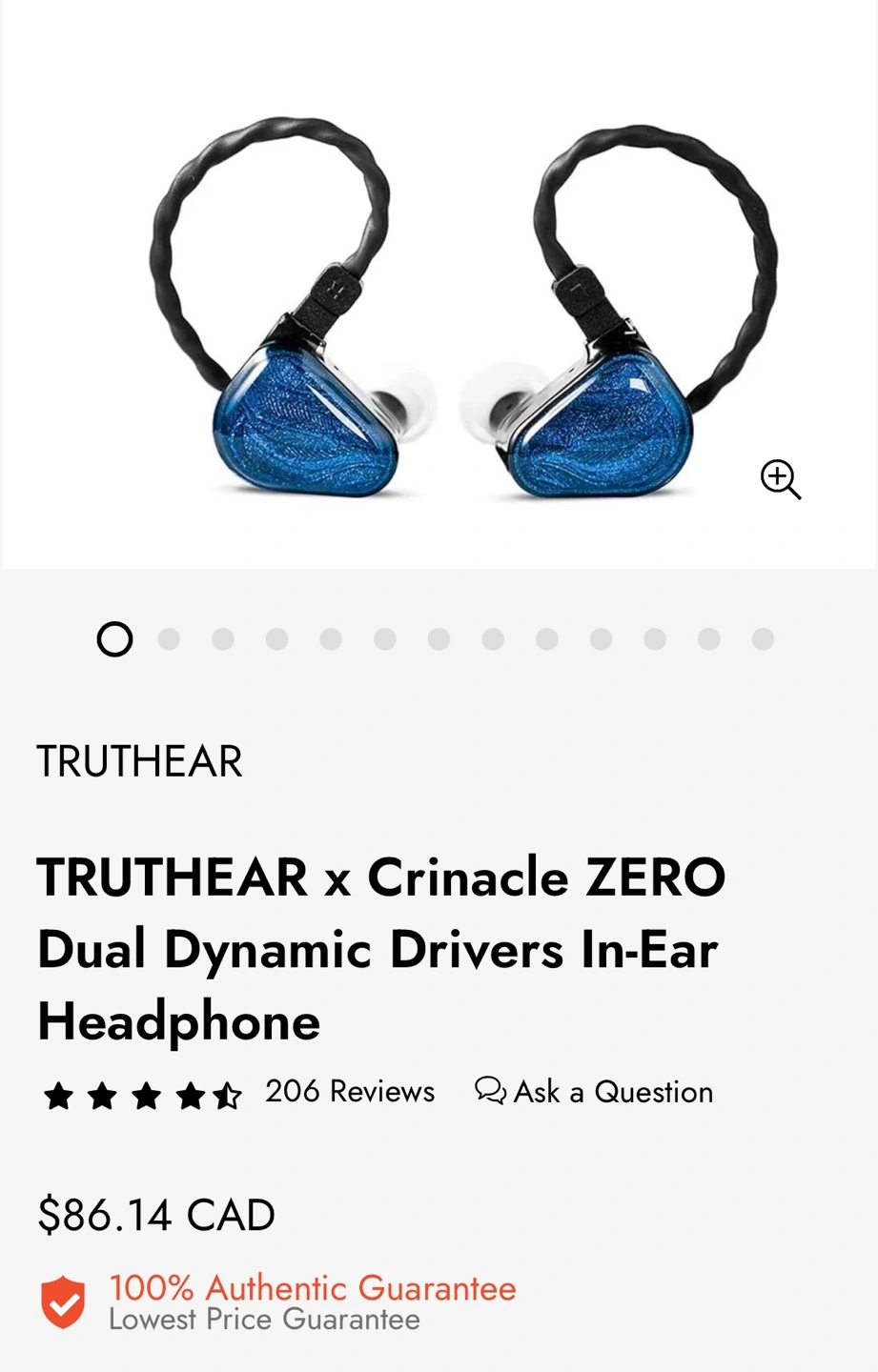Jump to the second image using the carousel dot
Screen dimensions: 878x1372
click(169, 639)
